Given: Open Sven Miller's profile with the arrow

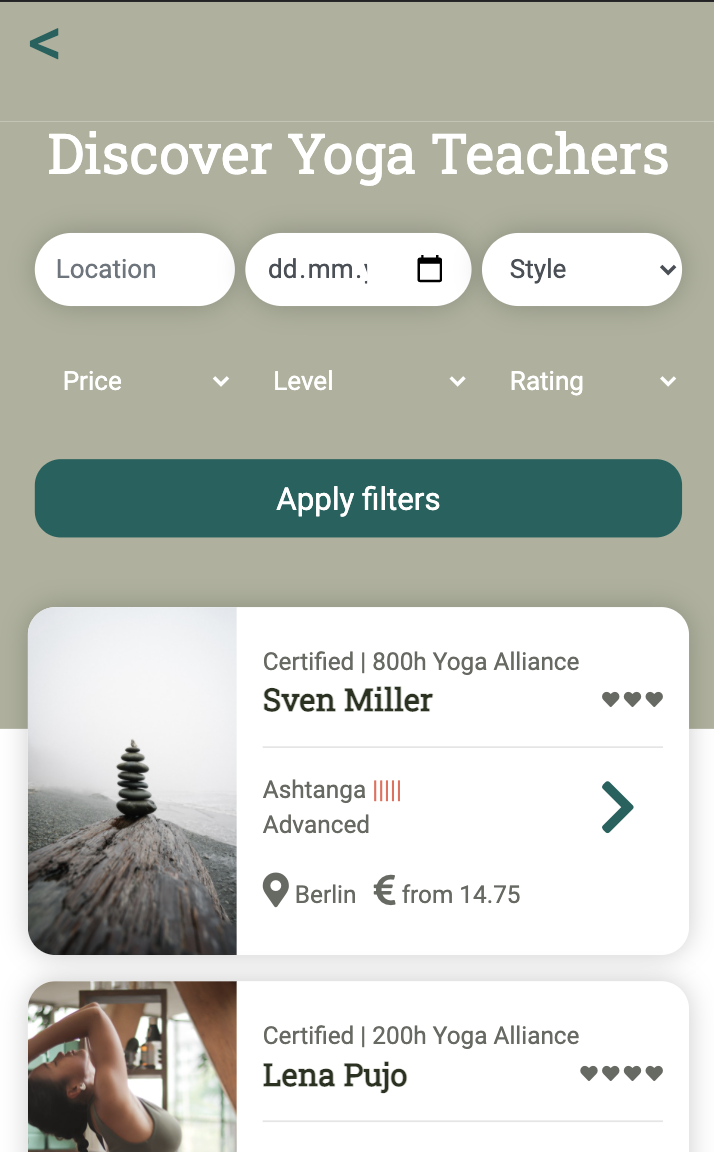Looking at the screenshot, I should (x=617, y=807).
